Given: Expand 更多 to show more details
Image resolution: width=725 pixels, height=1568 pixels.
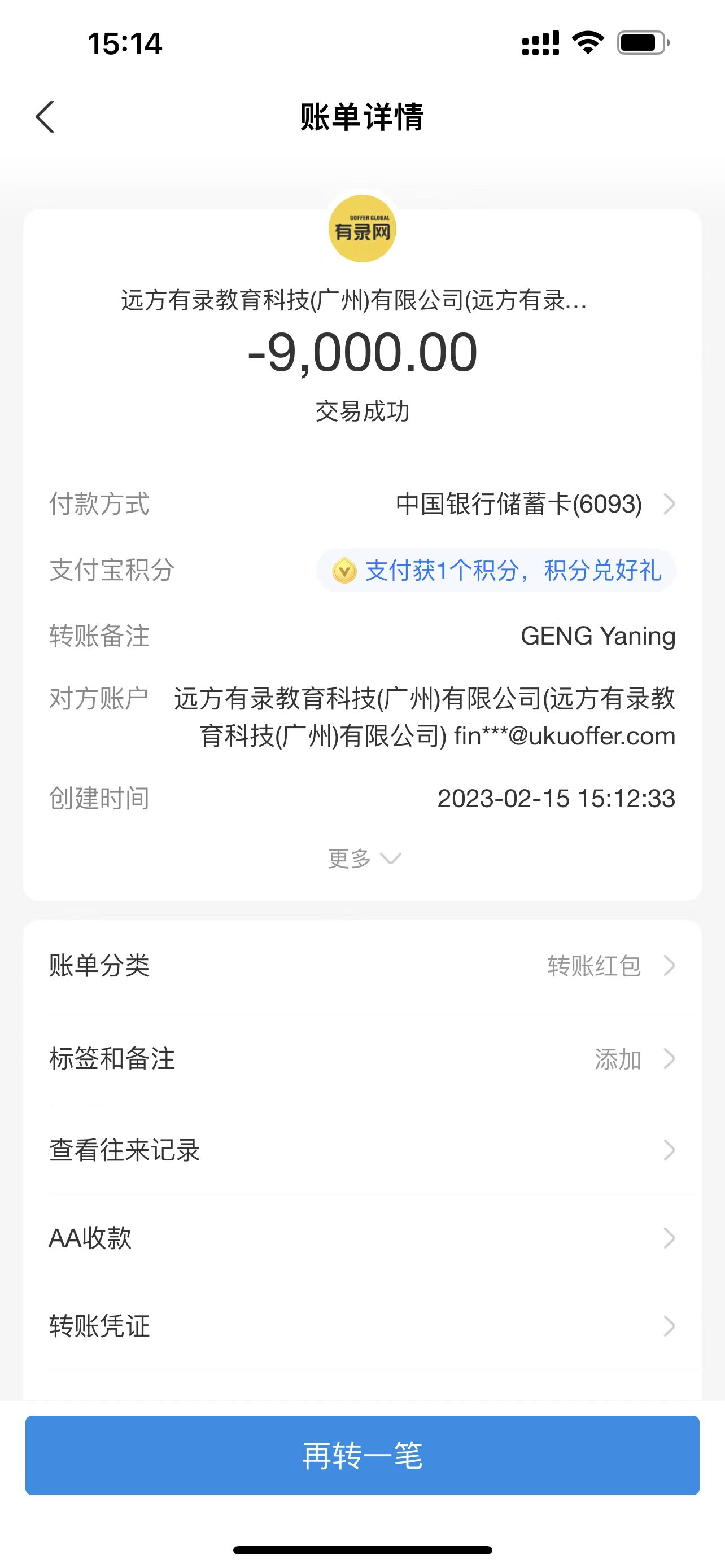Looking at the screenshot, I should click(x=363, y=859).
